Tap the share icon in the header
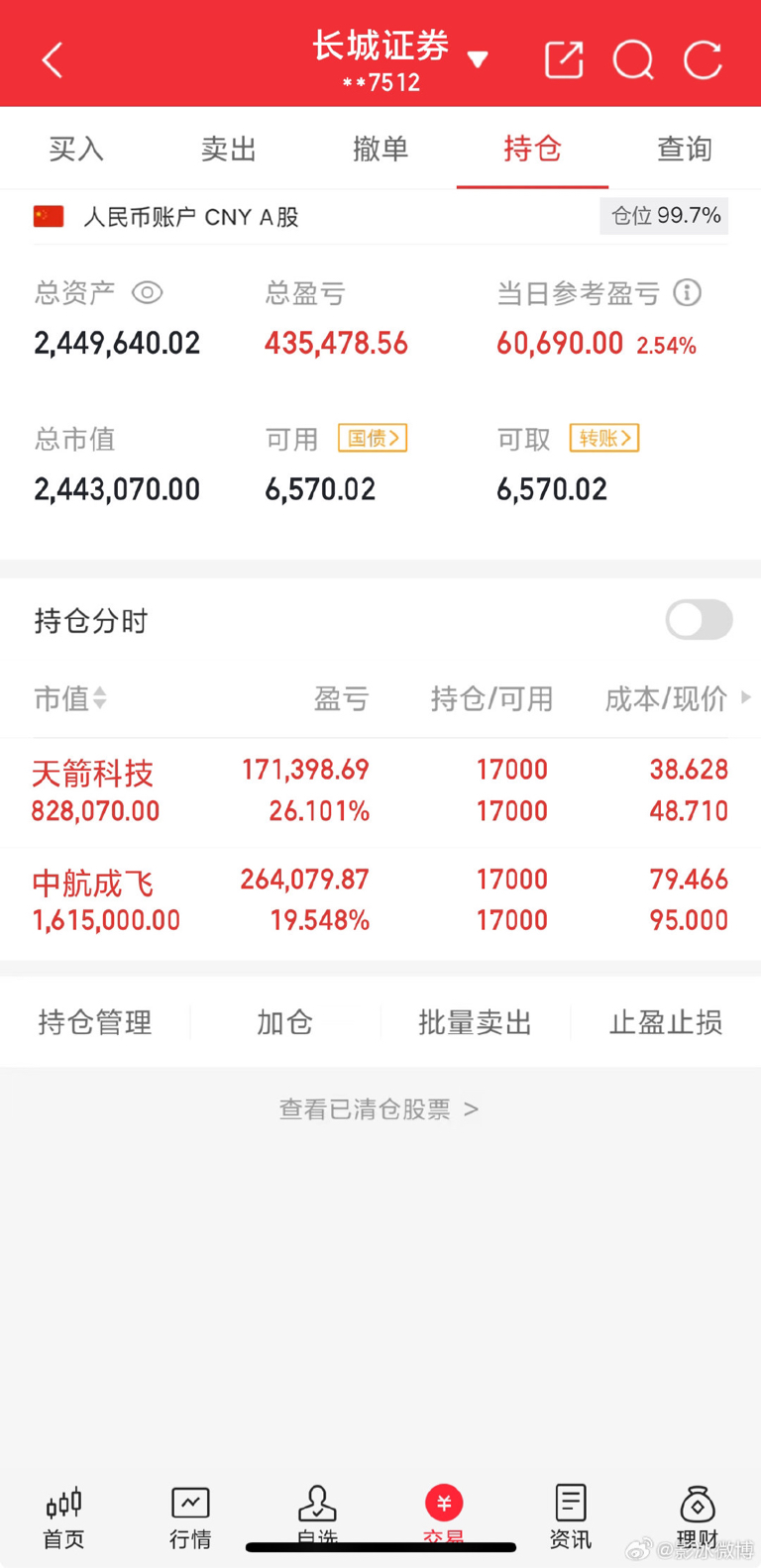 [x=564, y=59]
